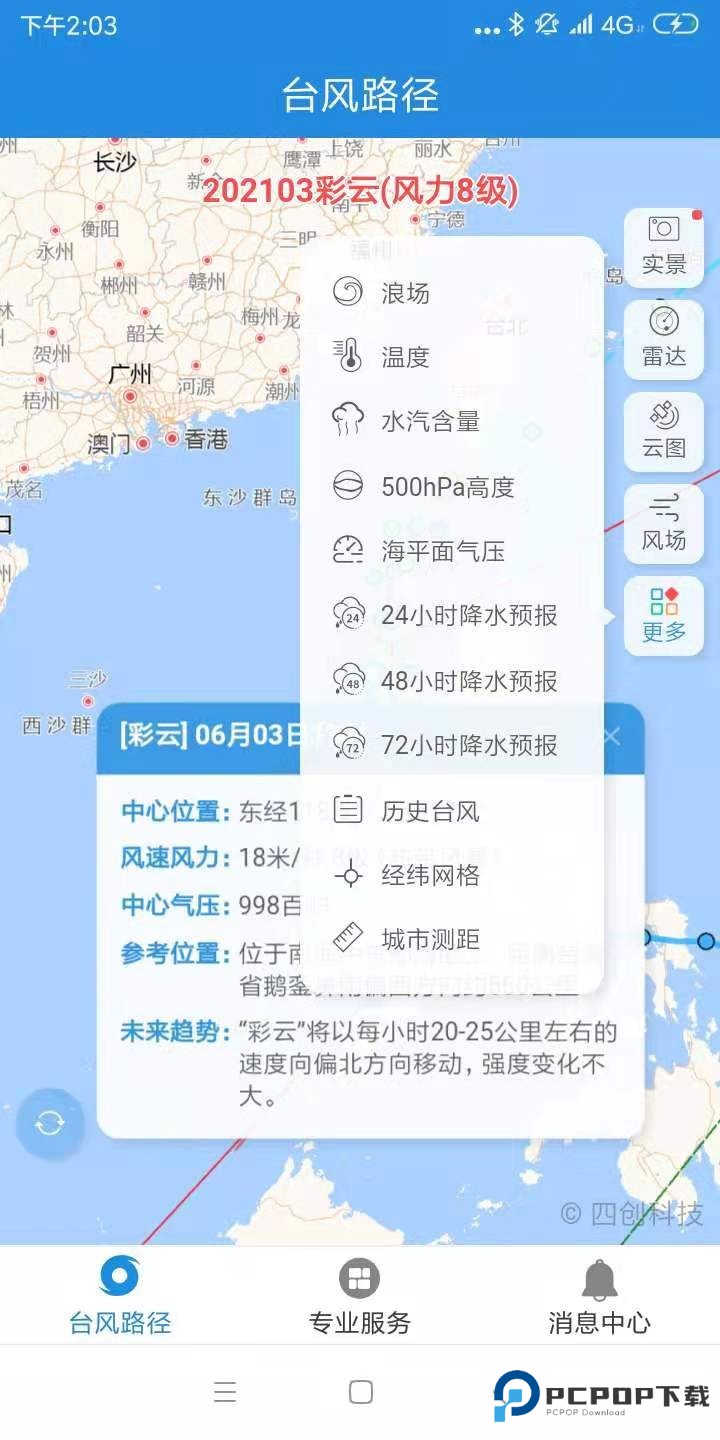This screenshot has height=1440, width=720.
Task: Select the 雷达 radar layer icon
Action: pyautogui.click(x=664, y=341)
